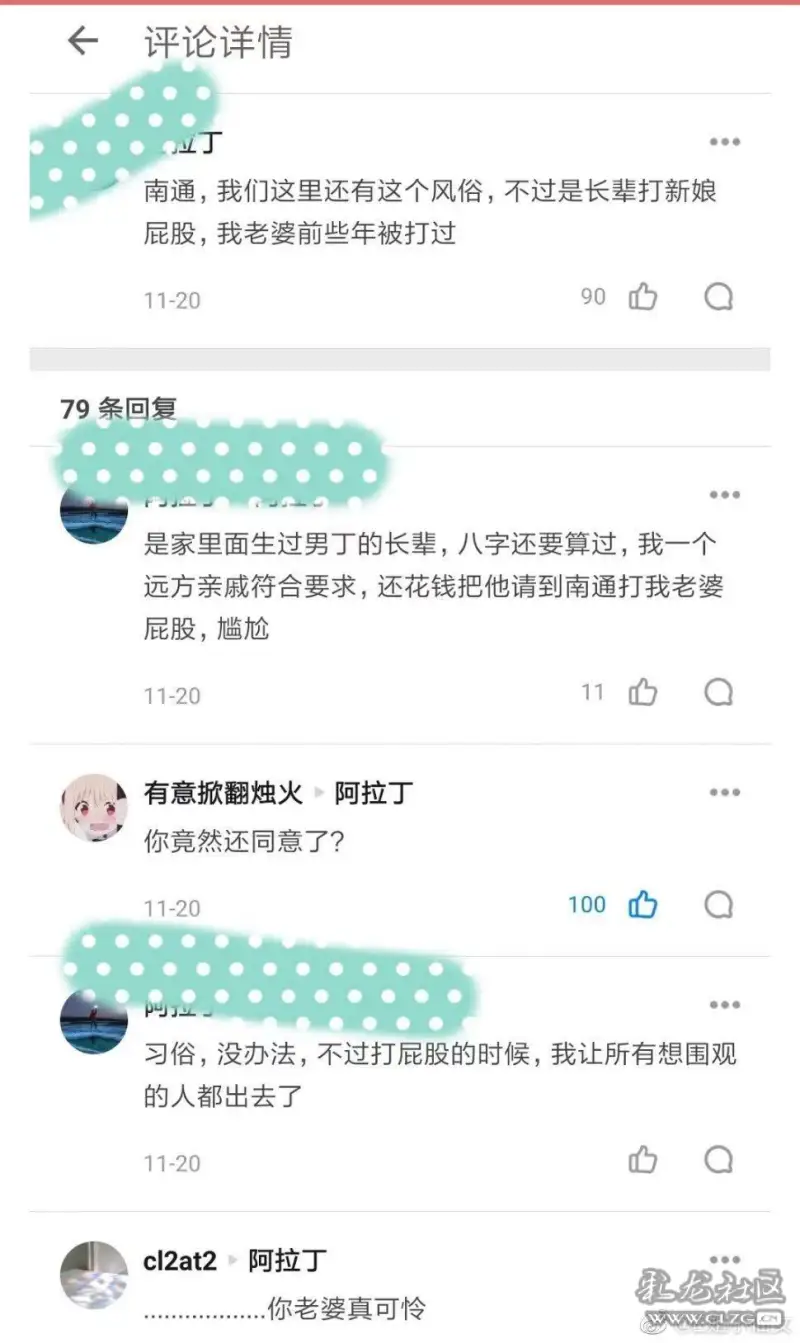
Task: Open options for the reply mentioning 八字
Action: (x=724, y=495)
